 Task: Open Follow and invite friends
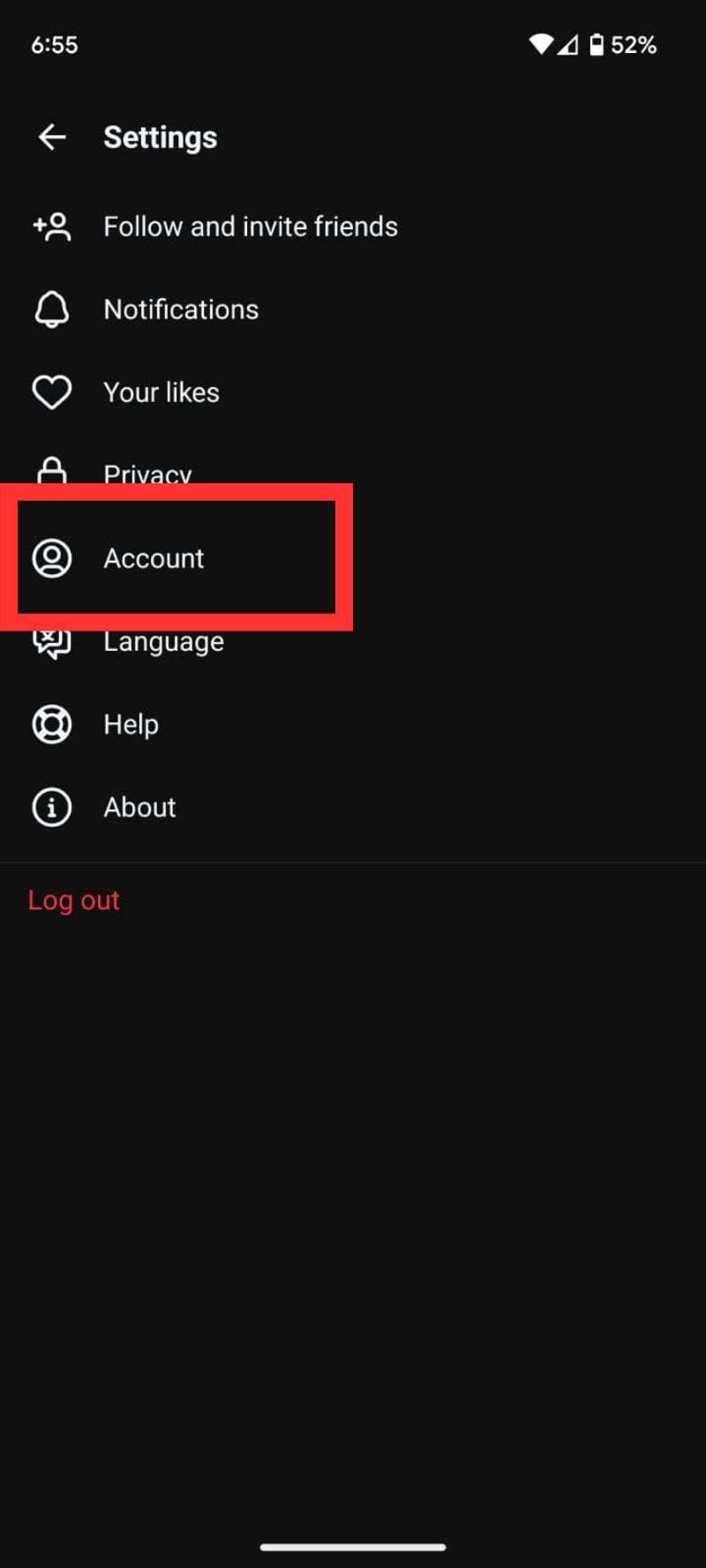pyautogui.click(x=353, y=227)
